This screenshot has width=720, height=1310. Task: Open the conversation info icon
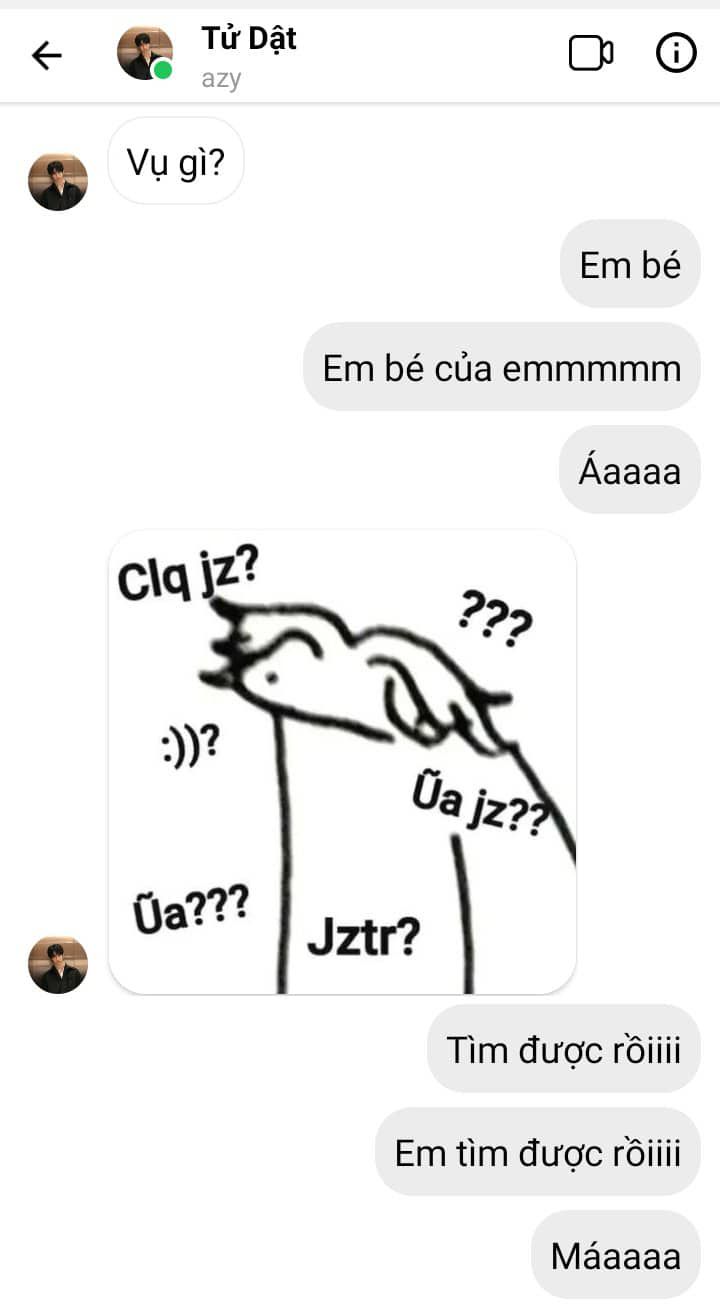point(676,54)
